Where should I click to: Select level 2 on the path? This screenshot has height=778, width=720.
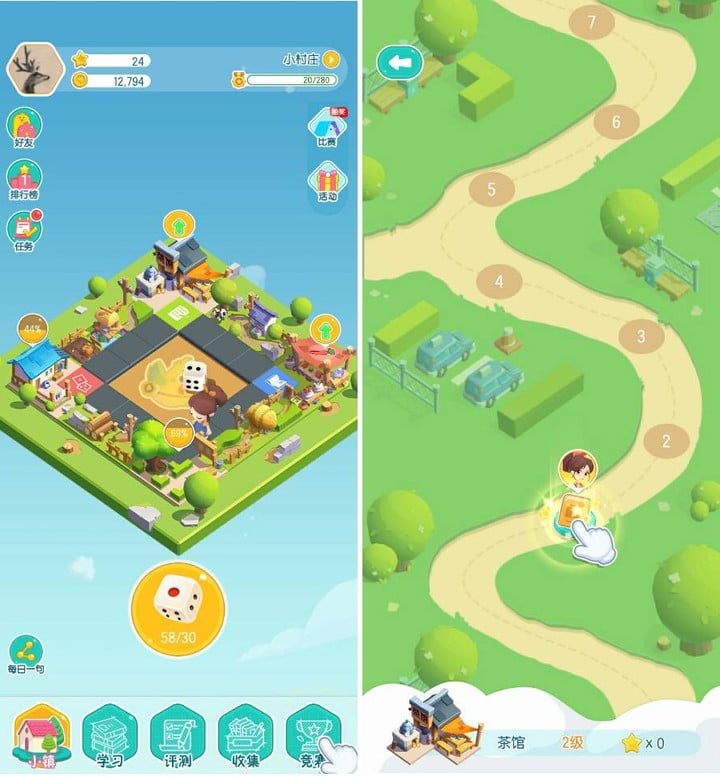pos(667,439)
